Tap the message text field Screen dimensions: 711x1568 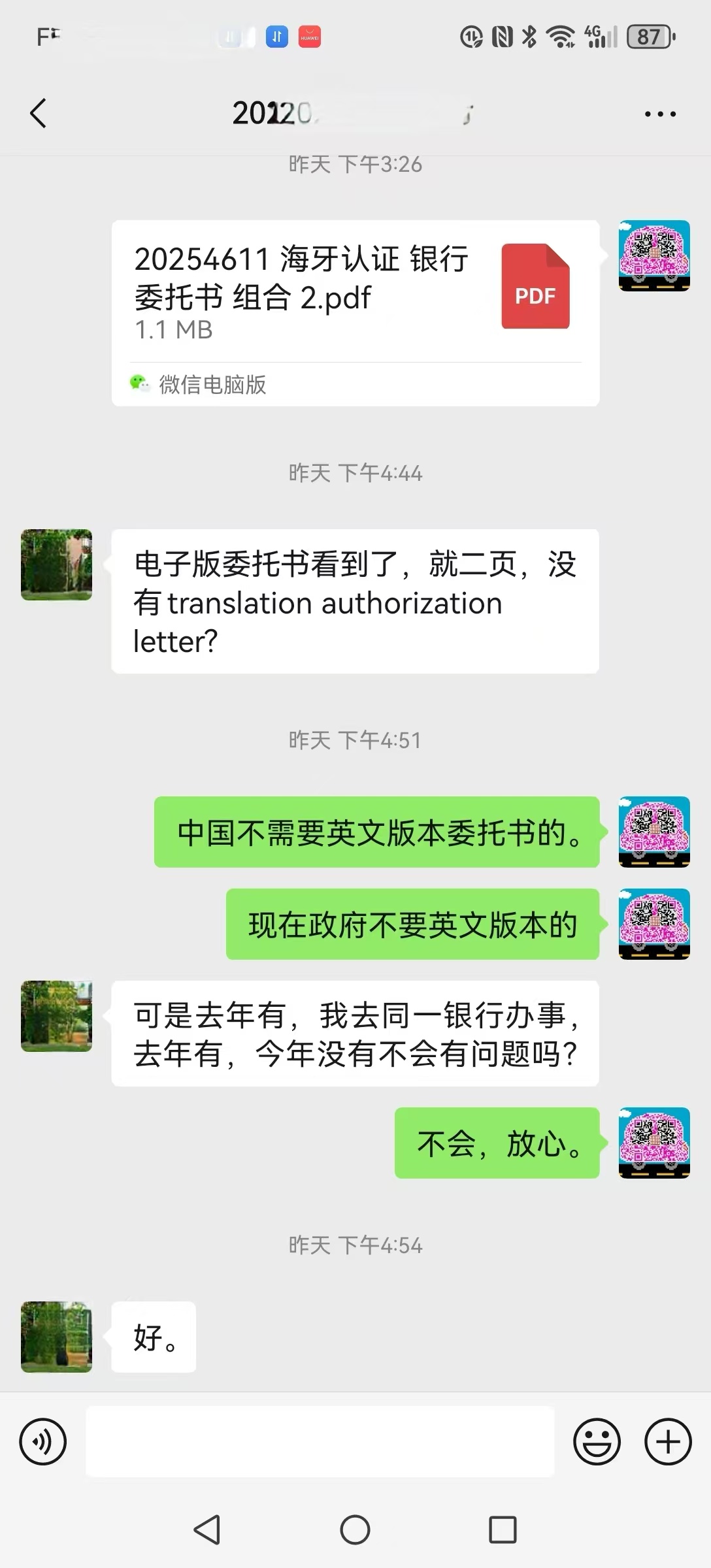tap(320, 1441)
